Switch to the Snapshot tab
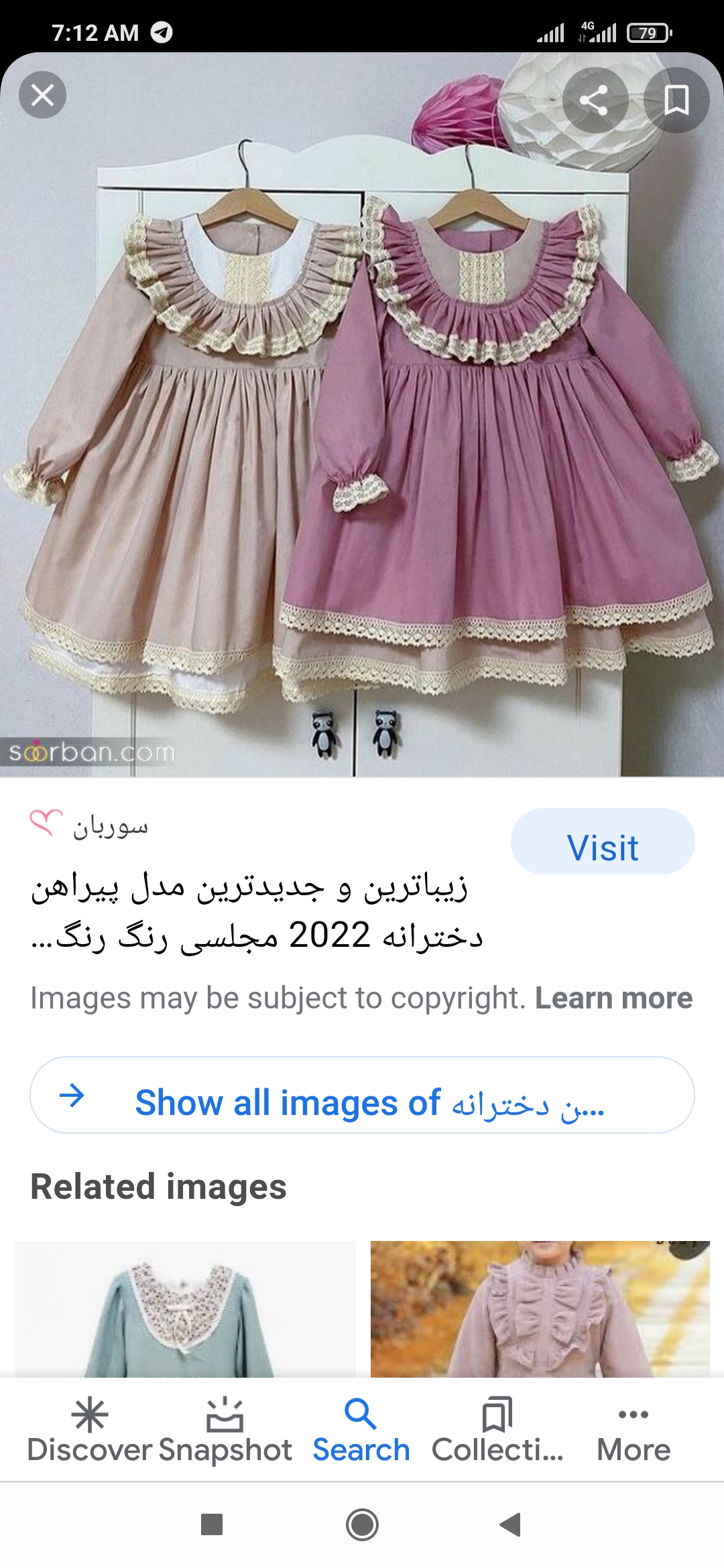 coord(225,1431)
